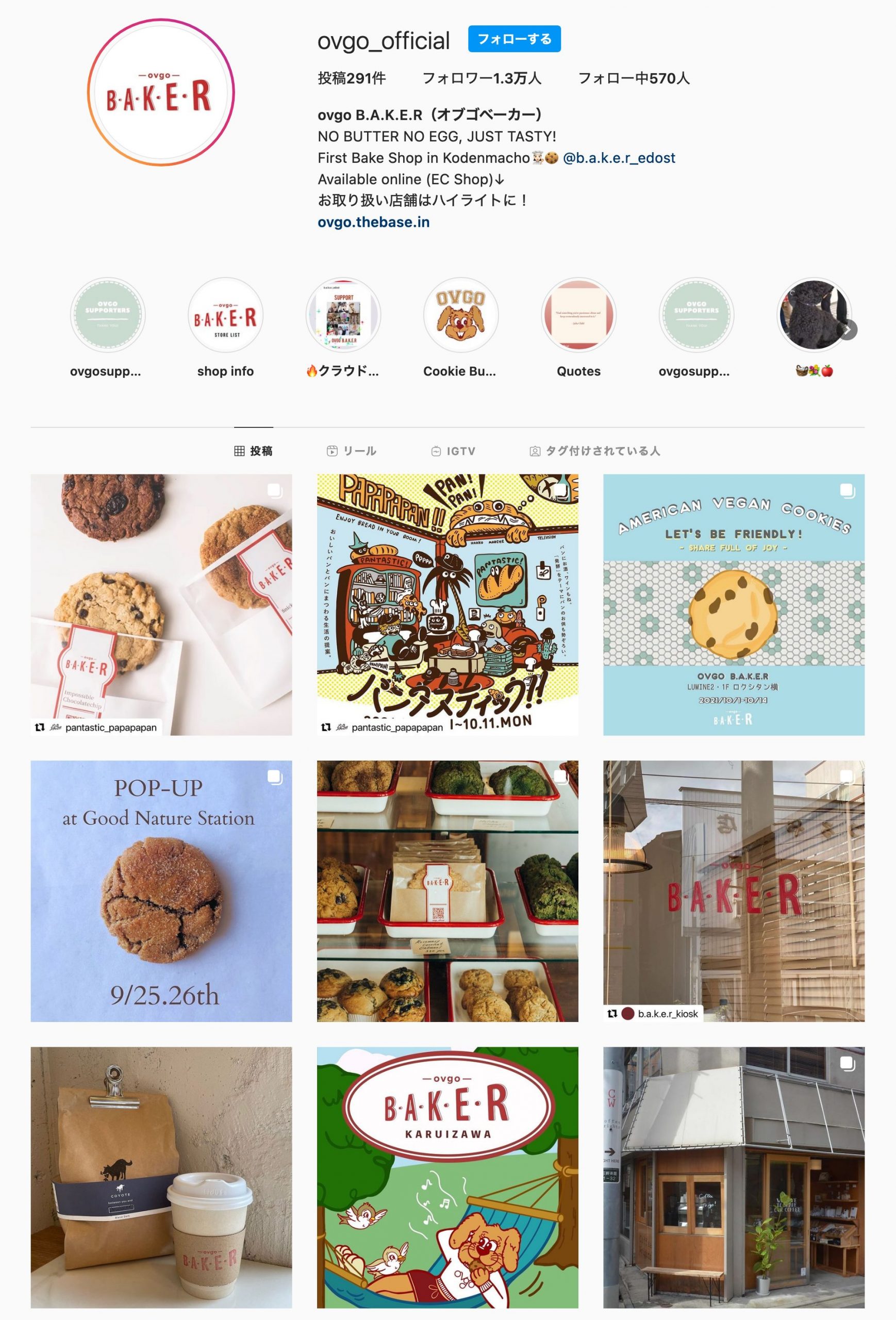Switch to the タグ付けされている人 tab
Screen dimensions: 896x1320
[594, 451]
